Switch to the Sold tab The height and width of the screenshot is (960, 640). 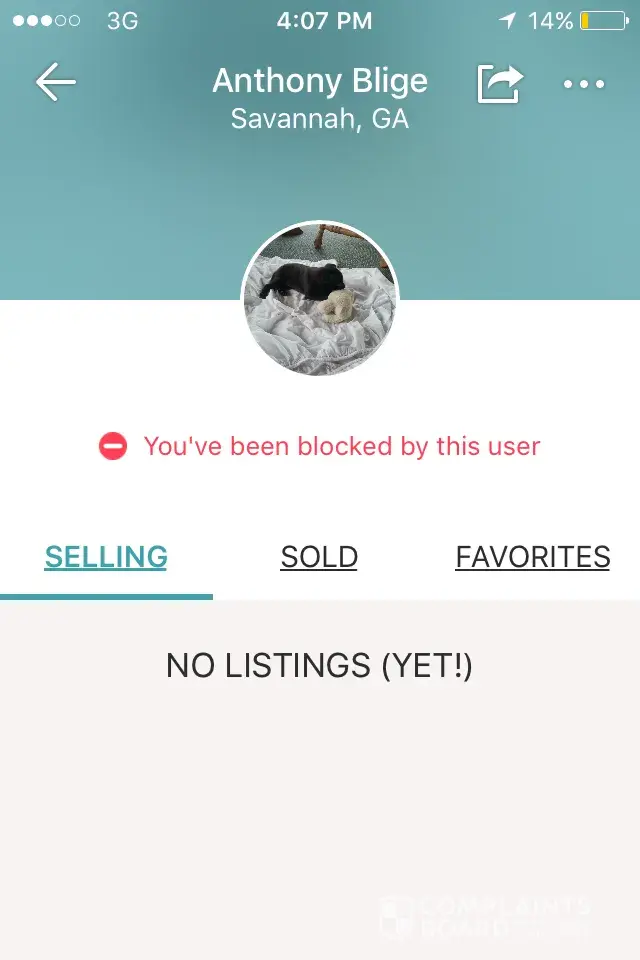tap(319, 557)
